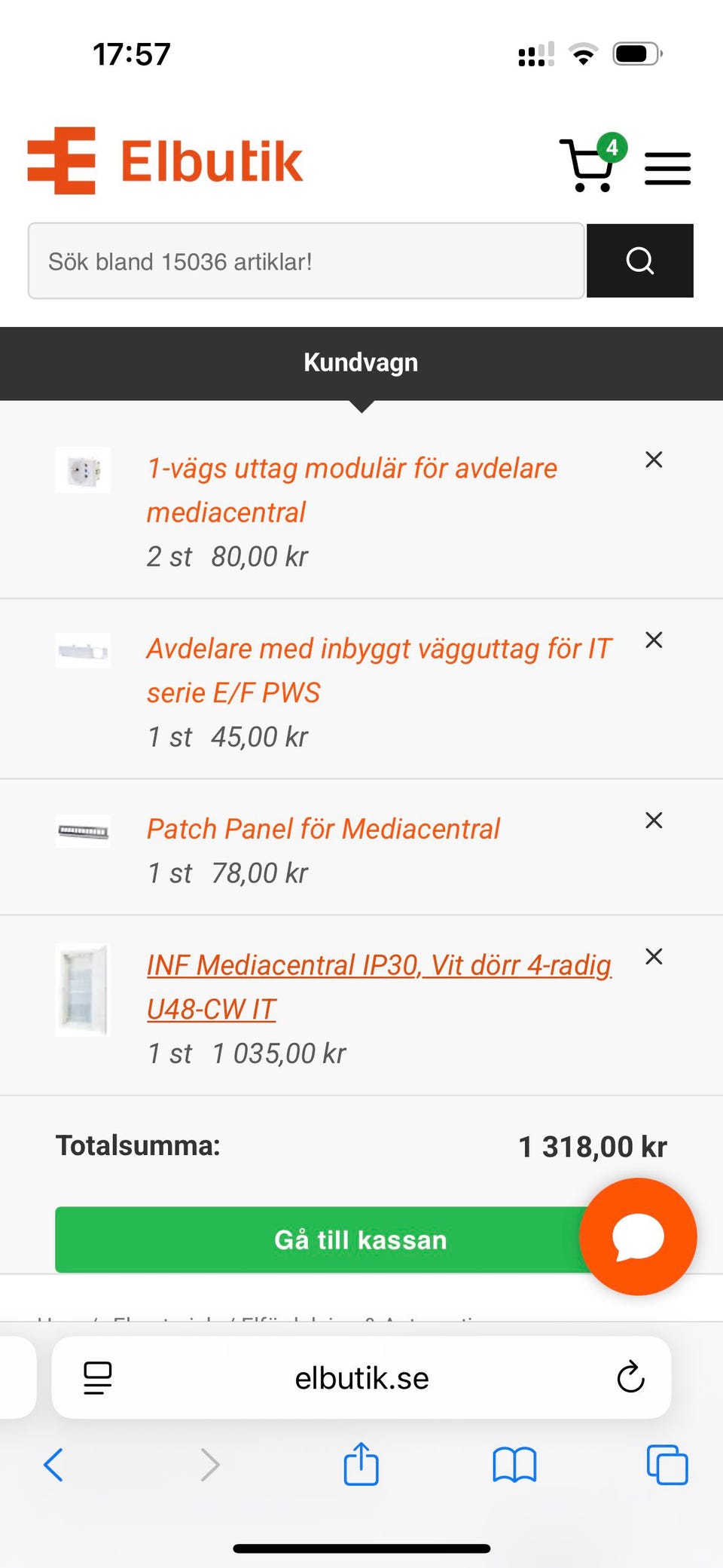Open the orange chat bubble
This screenshot has width=723, height=1568.
(x=638, y=1236)
